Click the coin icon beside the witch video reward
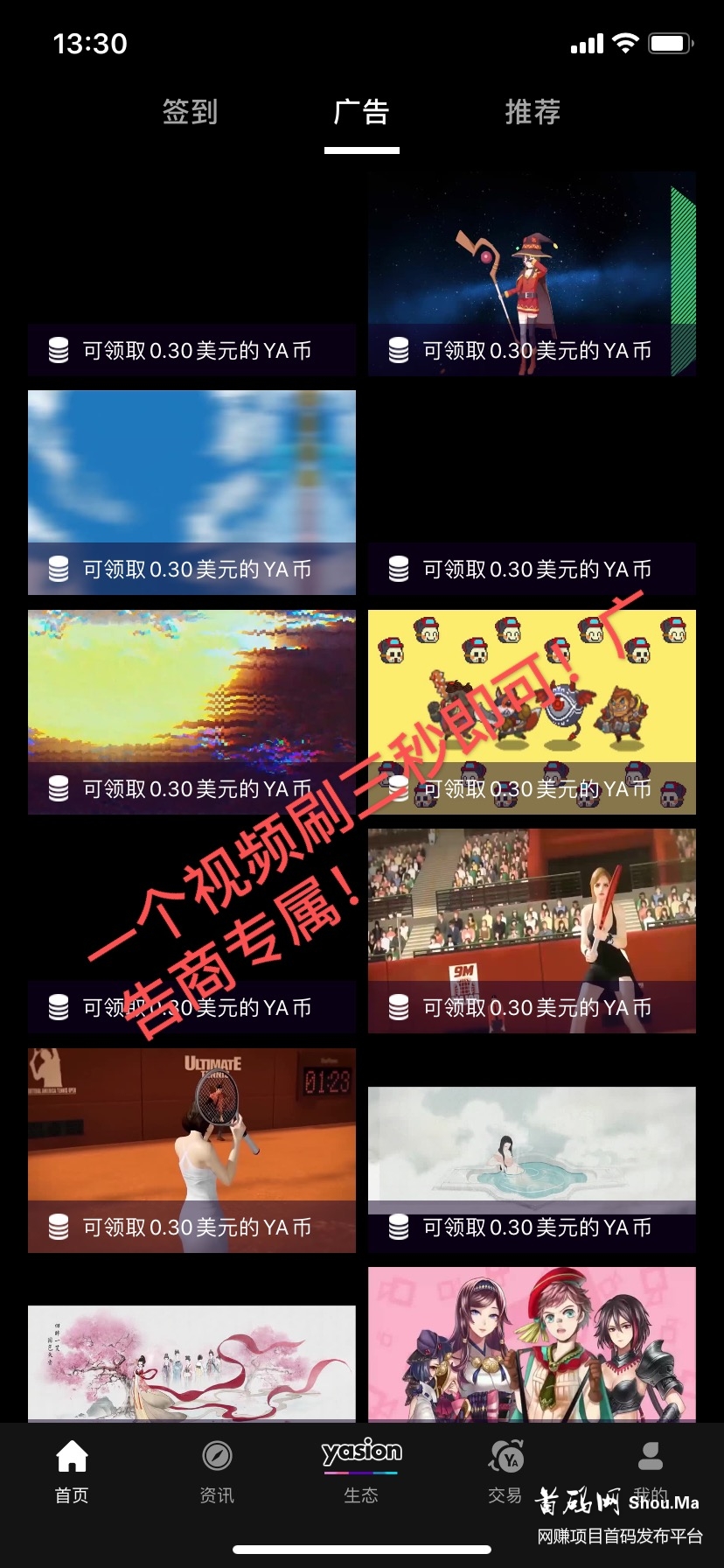The width and height of the screenshot is (724, 1568). click(400, 350)
